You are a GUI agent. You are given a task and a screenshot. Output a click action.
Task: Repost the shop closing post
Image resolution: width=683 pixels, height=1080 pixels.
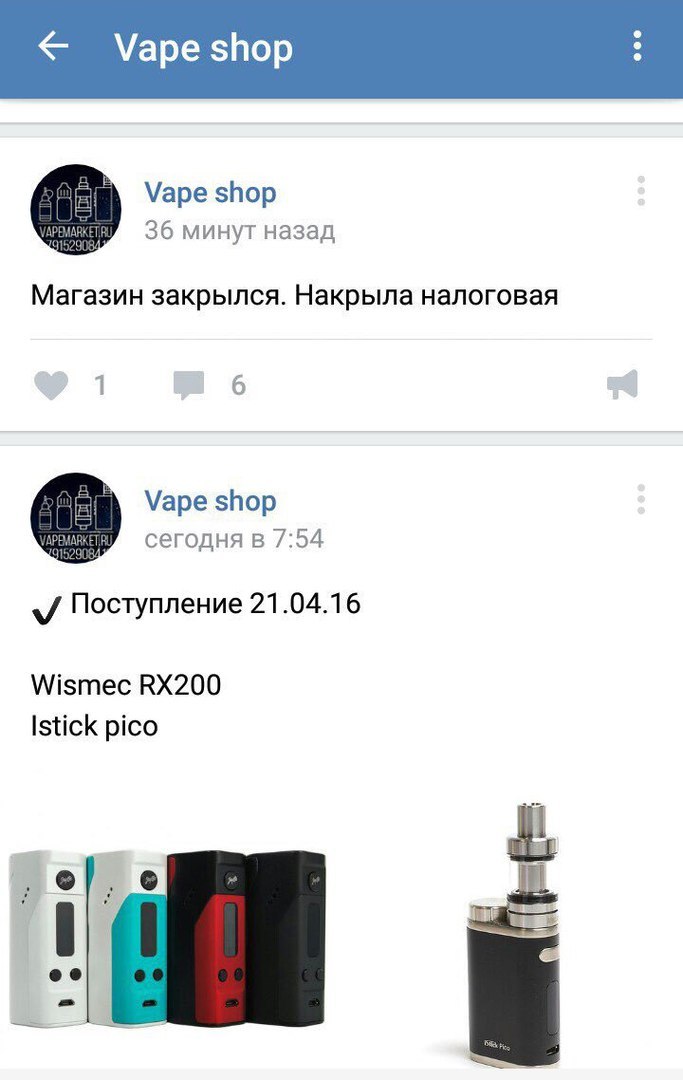point(622,385)
